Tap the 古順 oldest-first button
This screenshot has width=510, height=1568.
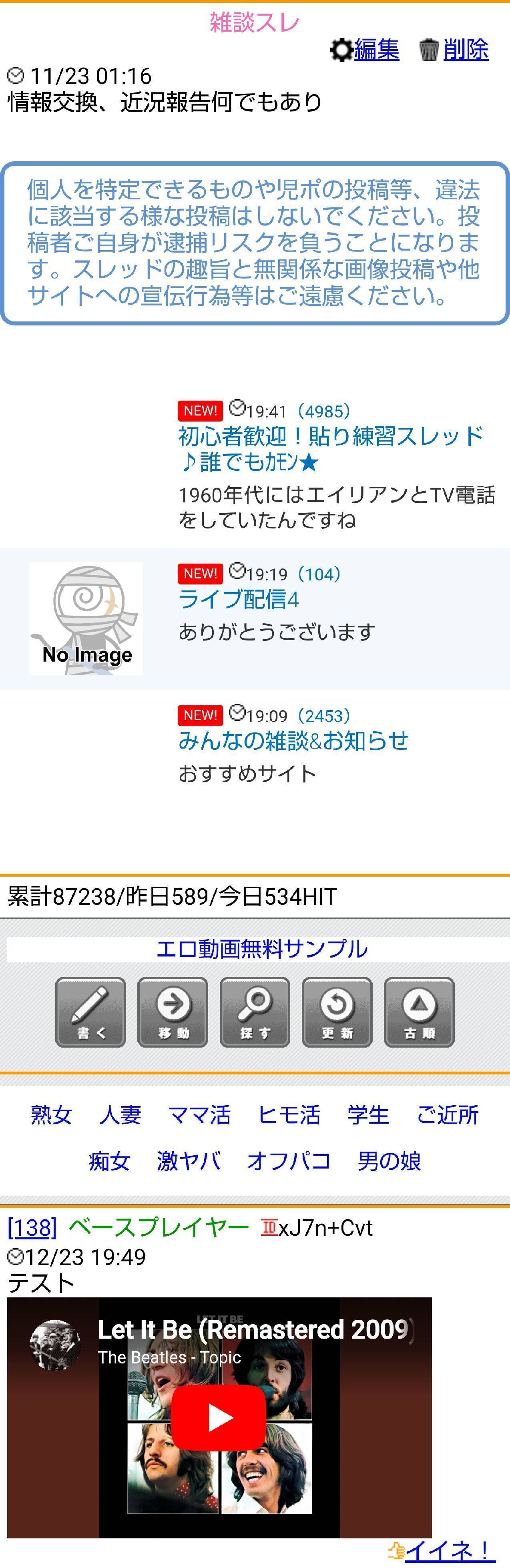(x=419, y=1012)
